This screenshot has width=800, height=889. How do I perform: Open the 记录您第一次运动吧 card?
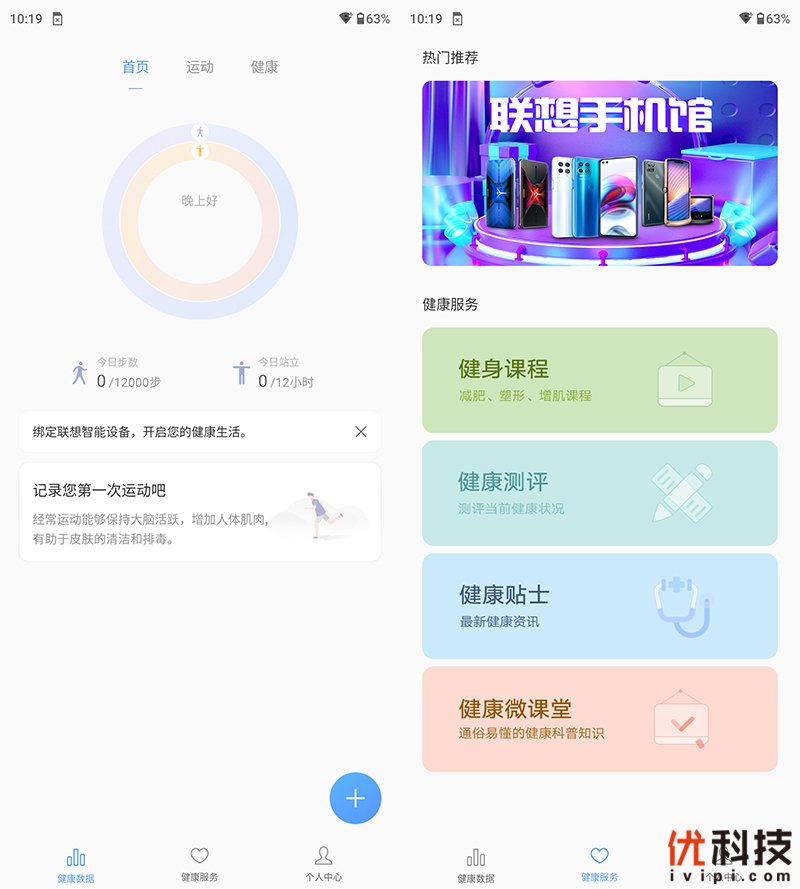click(x=200, y=512)
